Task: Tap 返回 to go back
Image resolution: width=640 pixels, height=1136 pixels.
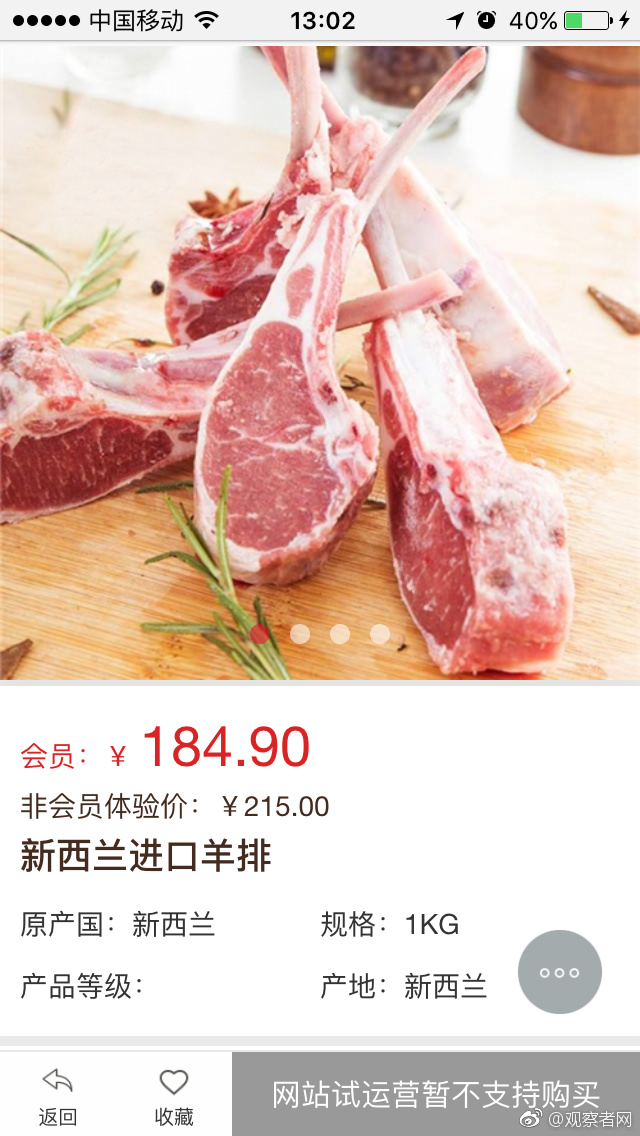Action: (x=57, y=1095)
